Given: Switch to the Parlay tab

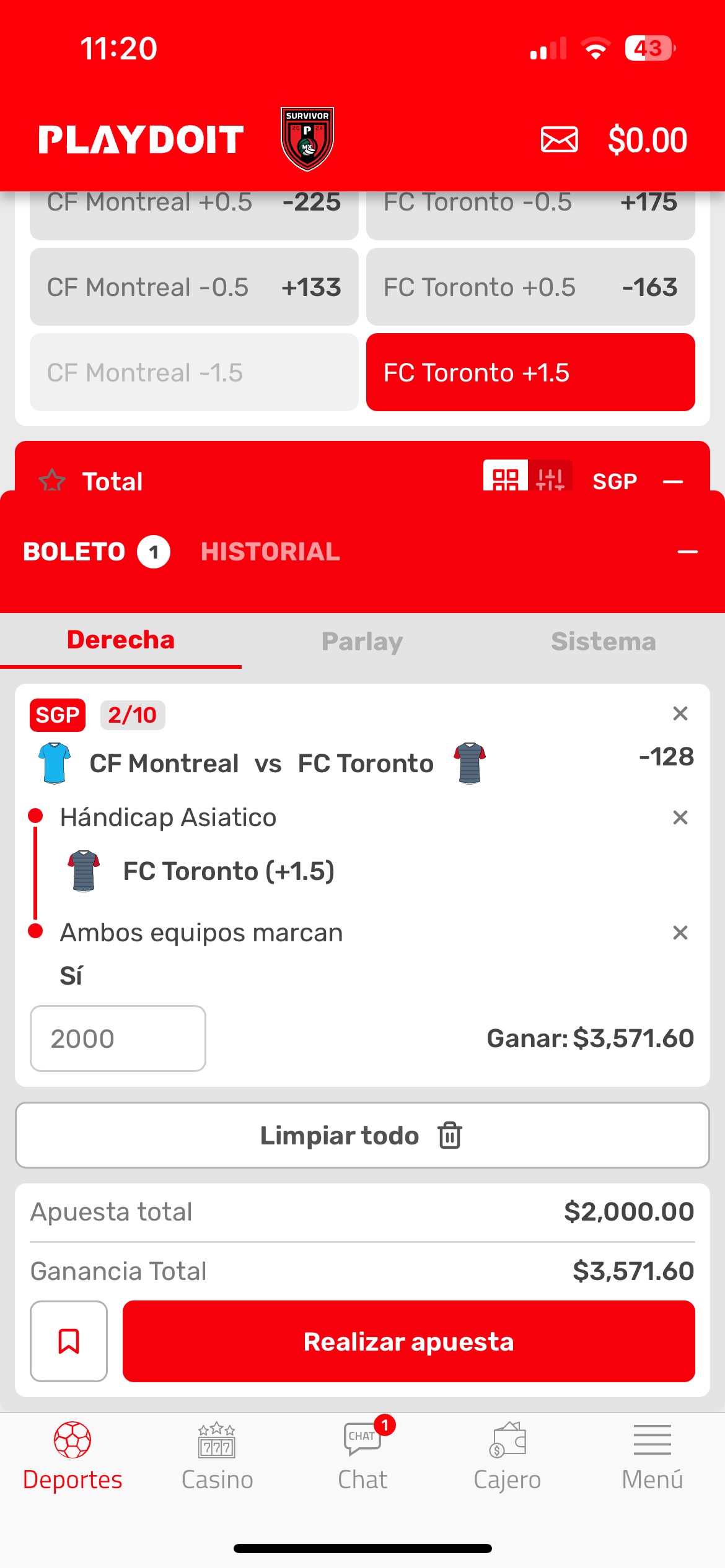Looking at the screenshot, I should point(362,641).
